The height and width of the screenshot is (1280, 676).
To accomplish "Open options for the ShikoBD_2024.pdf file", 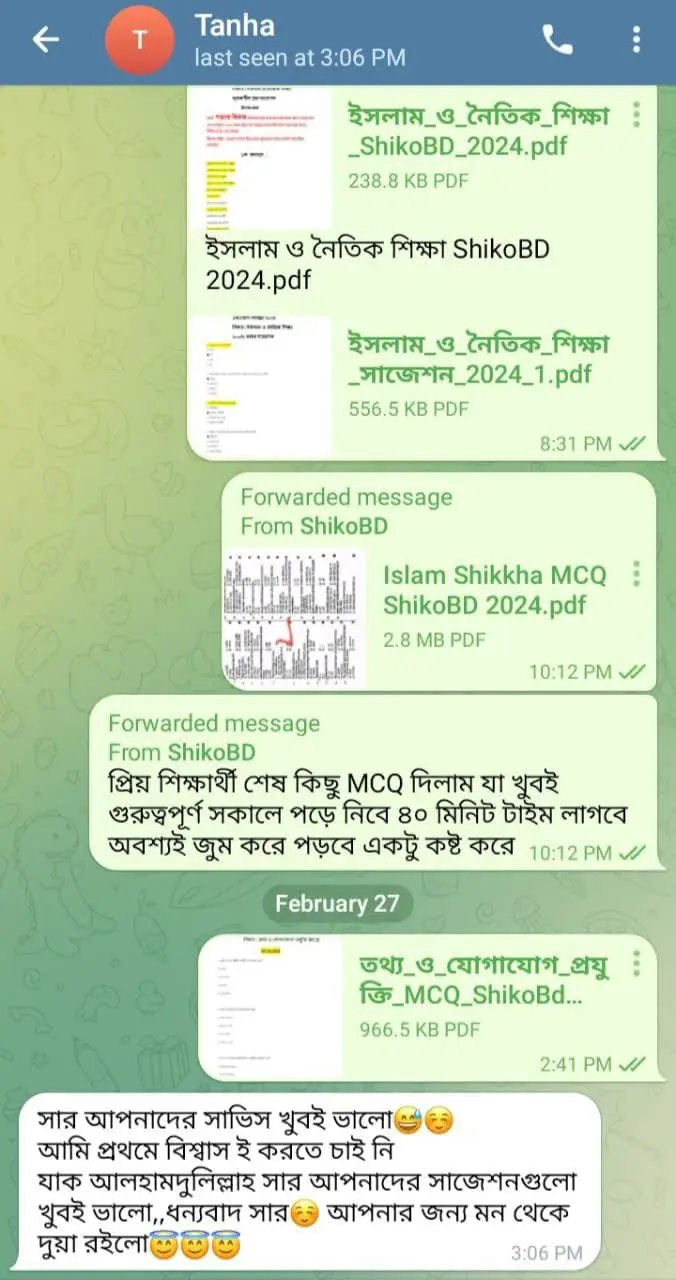I will (636, 116).
